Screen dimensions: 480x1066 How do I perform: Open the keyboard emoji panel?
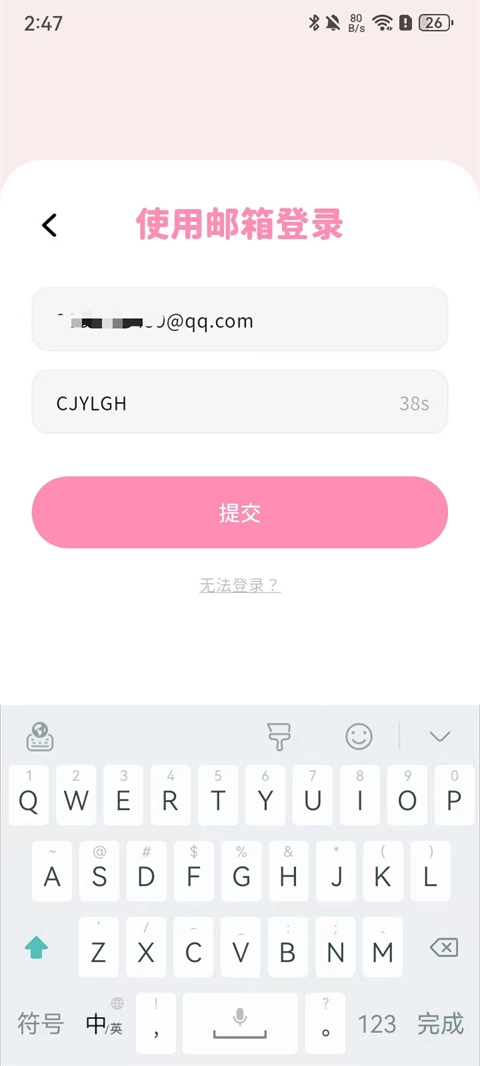point(359,736)
